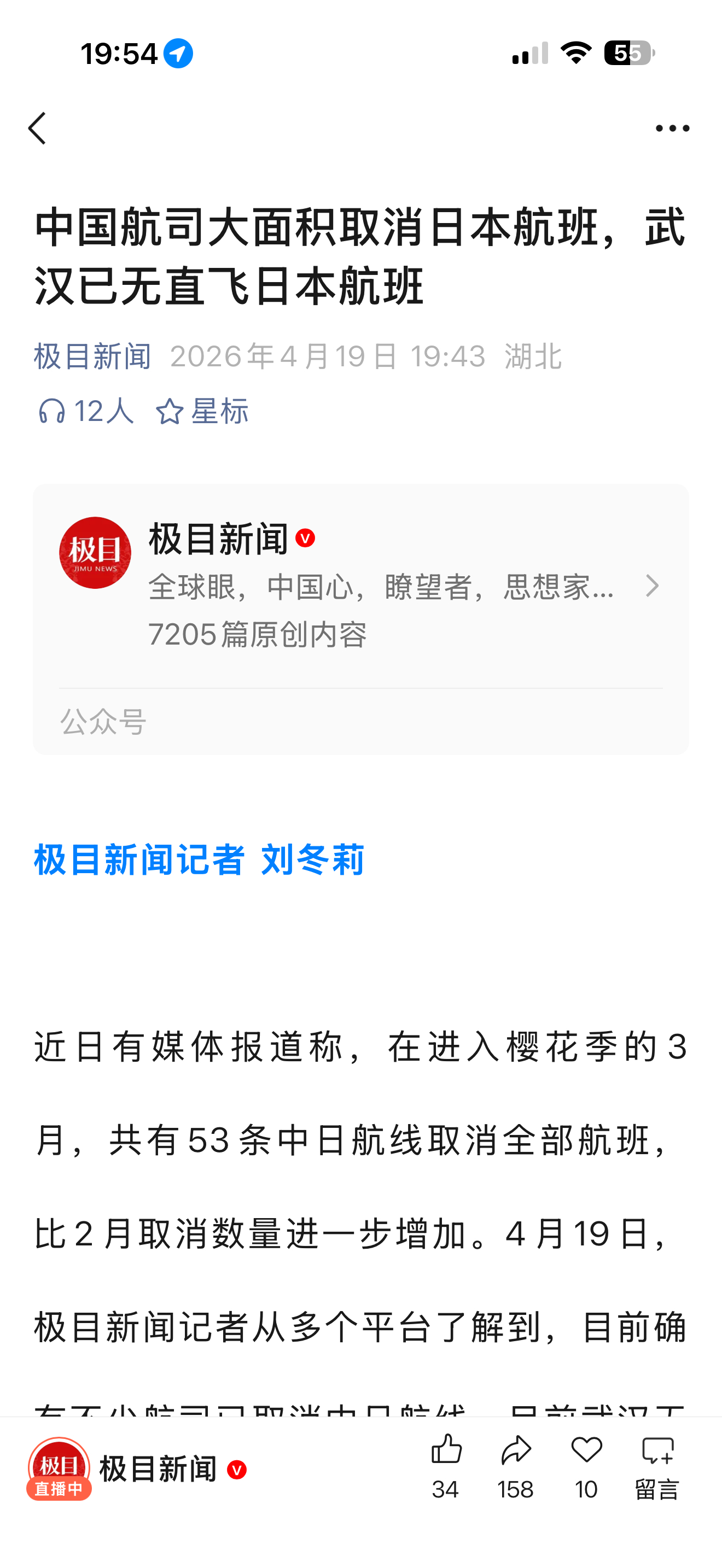Open the more options menu at top right

click(672, 128)
